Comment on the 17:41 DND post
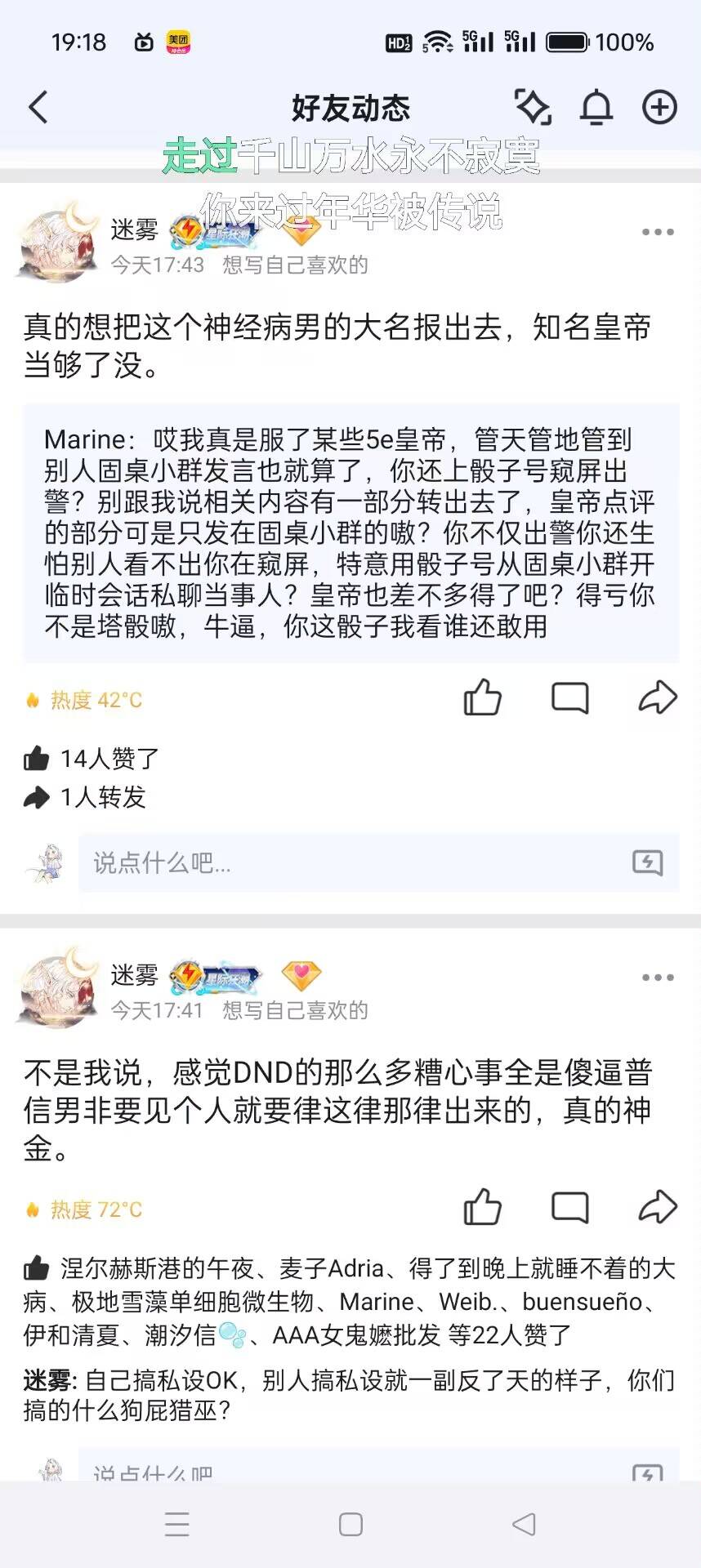 (x=569, y=1207)
